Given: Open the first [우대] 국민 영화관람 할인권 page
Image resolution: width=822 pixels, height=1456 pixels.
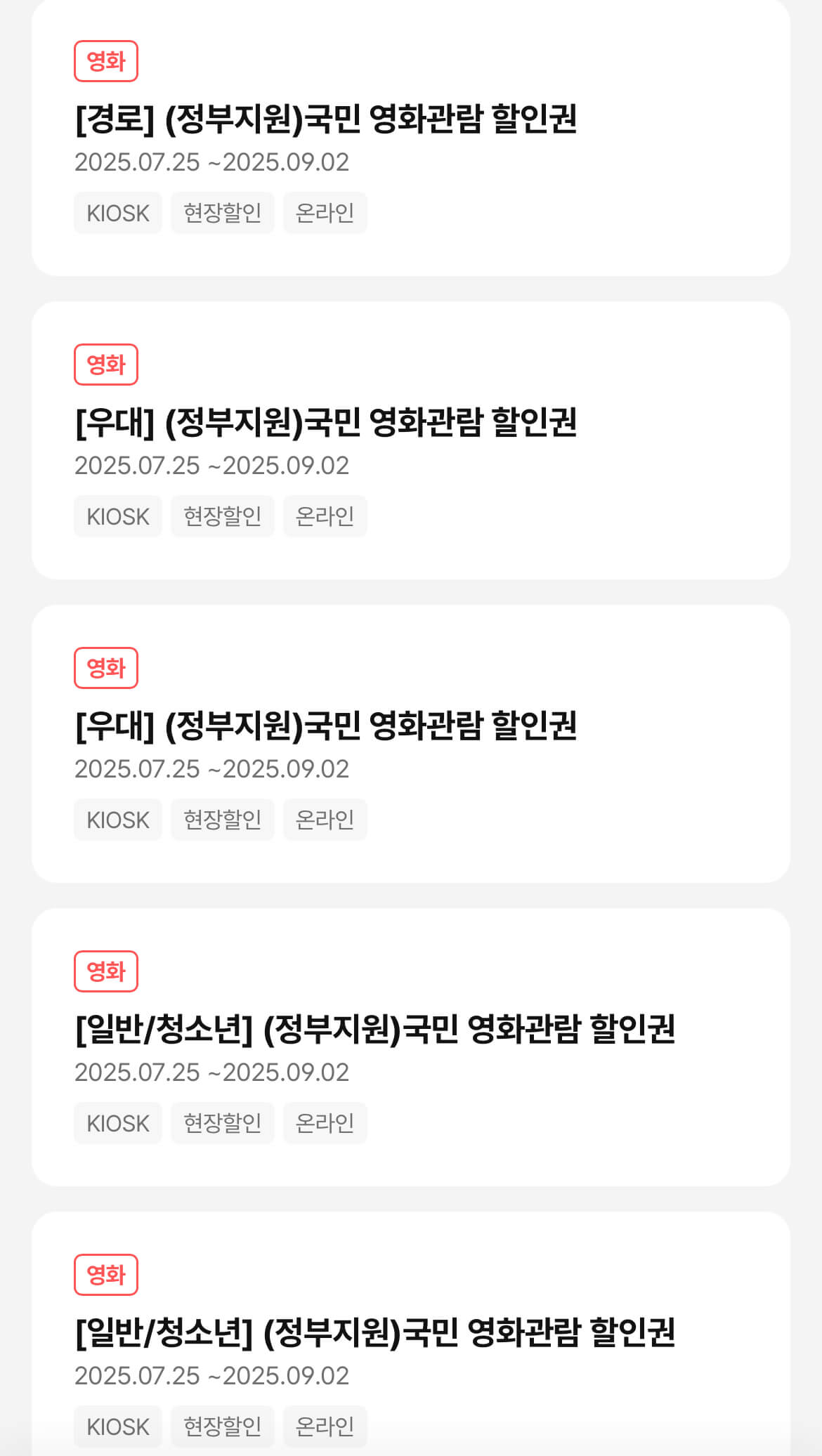Looking at the screenshot, I should [328, 423].
